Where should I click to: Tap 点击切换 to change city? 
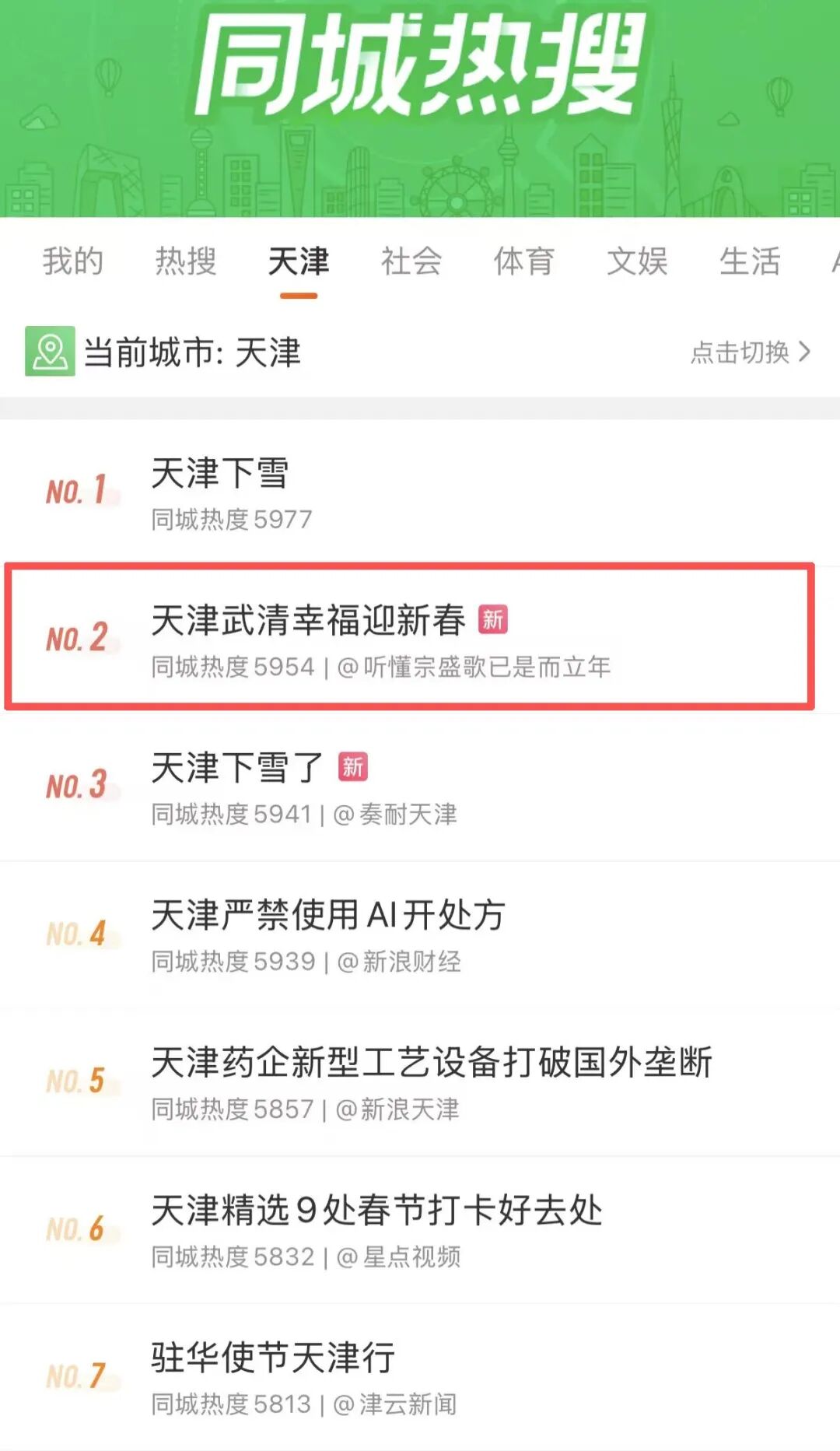(x=750, y=352)
